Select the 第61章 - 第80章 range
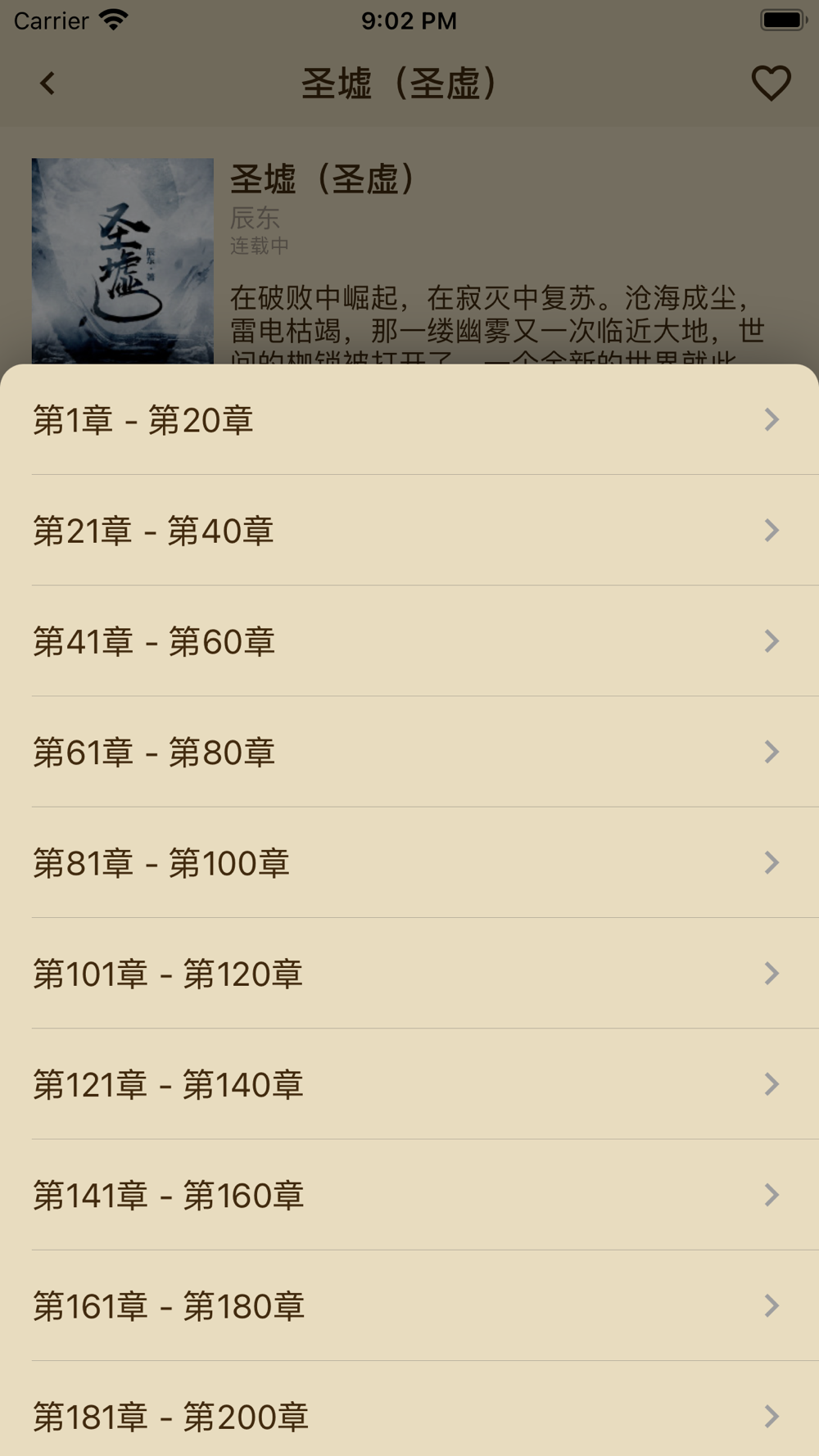 [x=409, y=752]
